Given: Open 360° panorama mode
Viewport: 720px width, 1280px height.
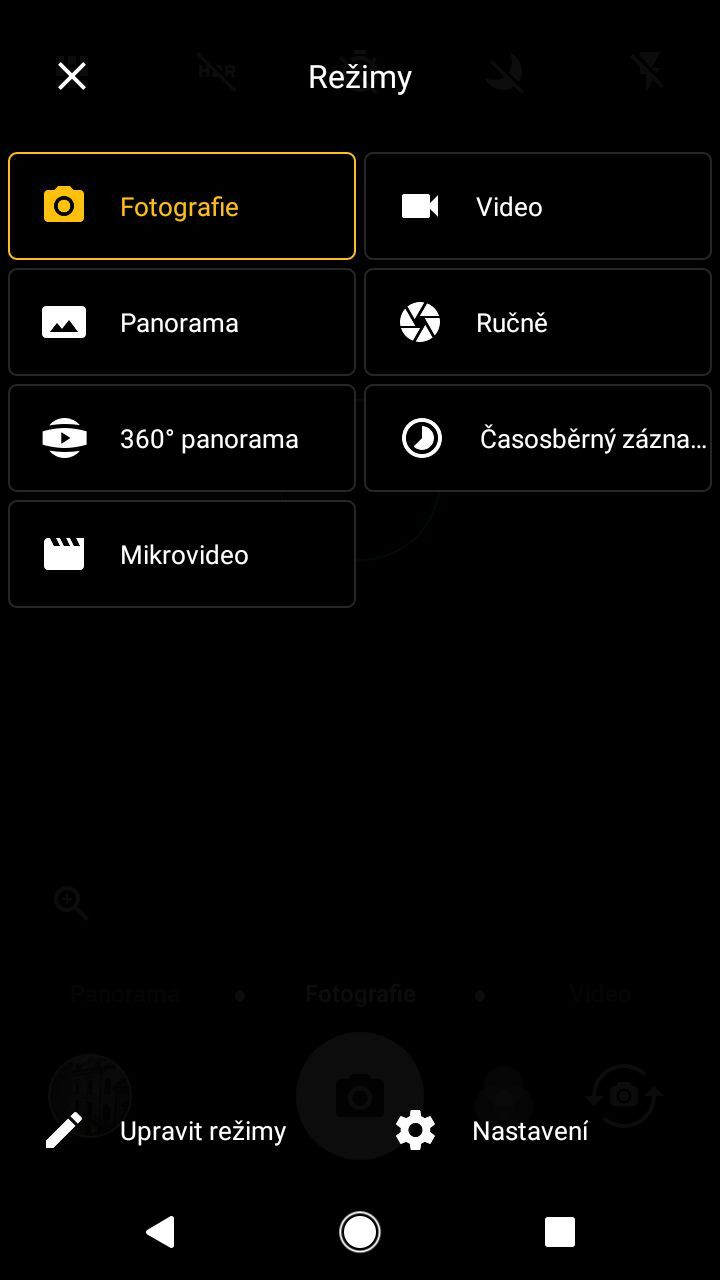Looking at the screenshot, I should 181,438.
